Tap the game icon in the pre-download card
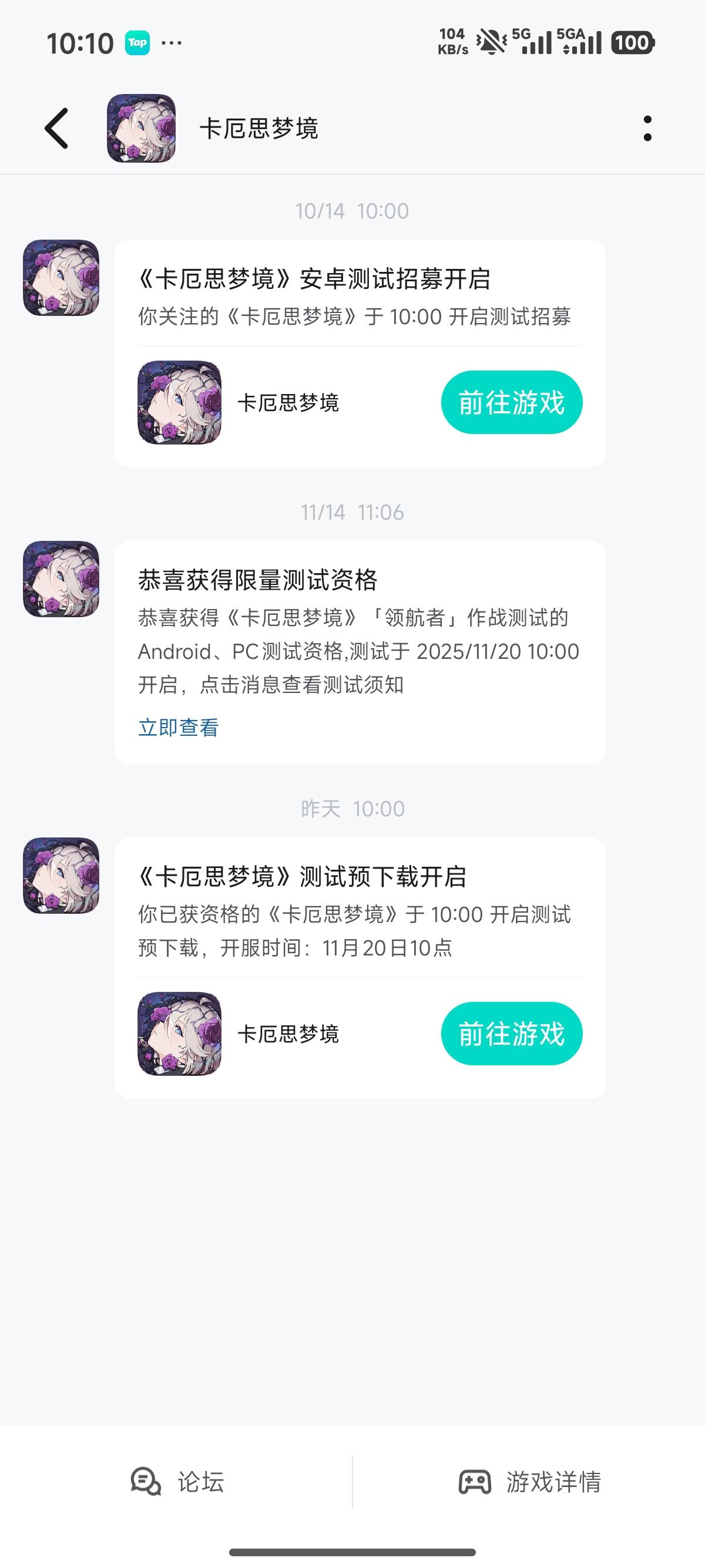The image size is (705, 1568). [x=180, y=1034]
